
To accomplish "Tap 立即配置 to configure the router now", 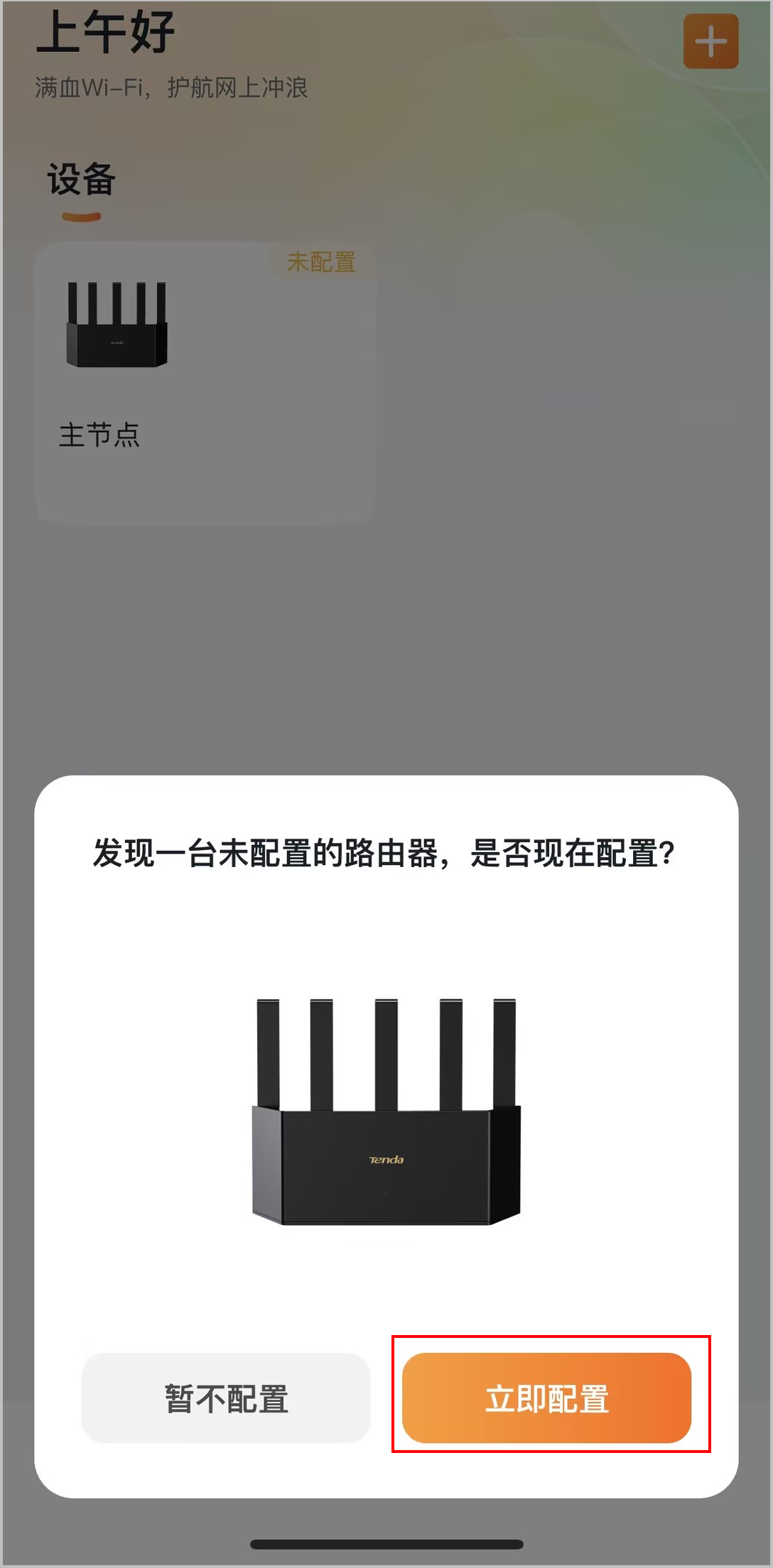I will pos(546,1398).
